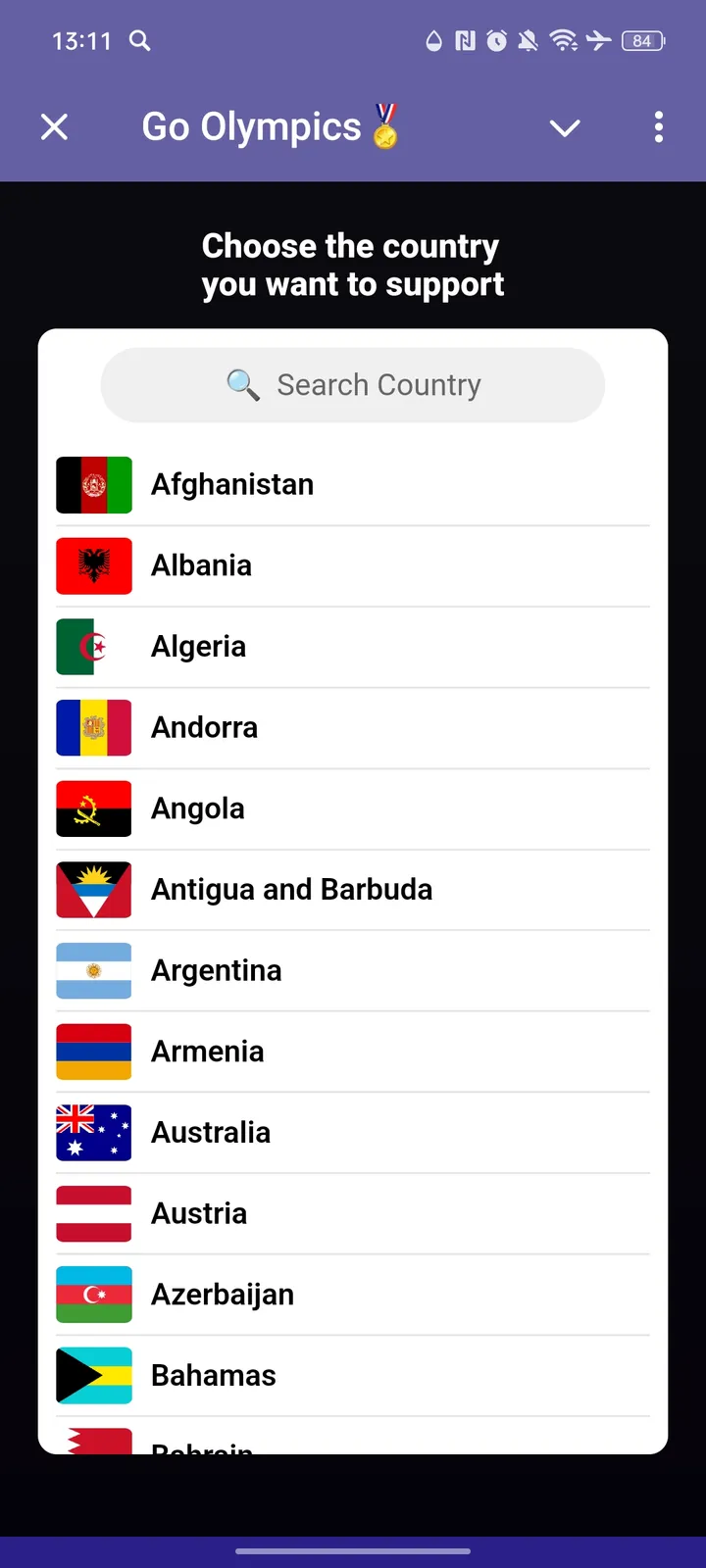Screen dimensions: 706x1568
Task: Tap the Afghanistan flag icon
Action: click(x=93, y=484)
